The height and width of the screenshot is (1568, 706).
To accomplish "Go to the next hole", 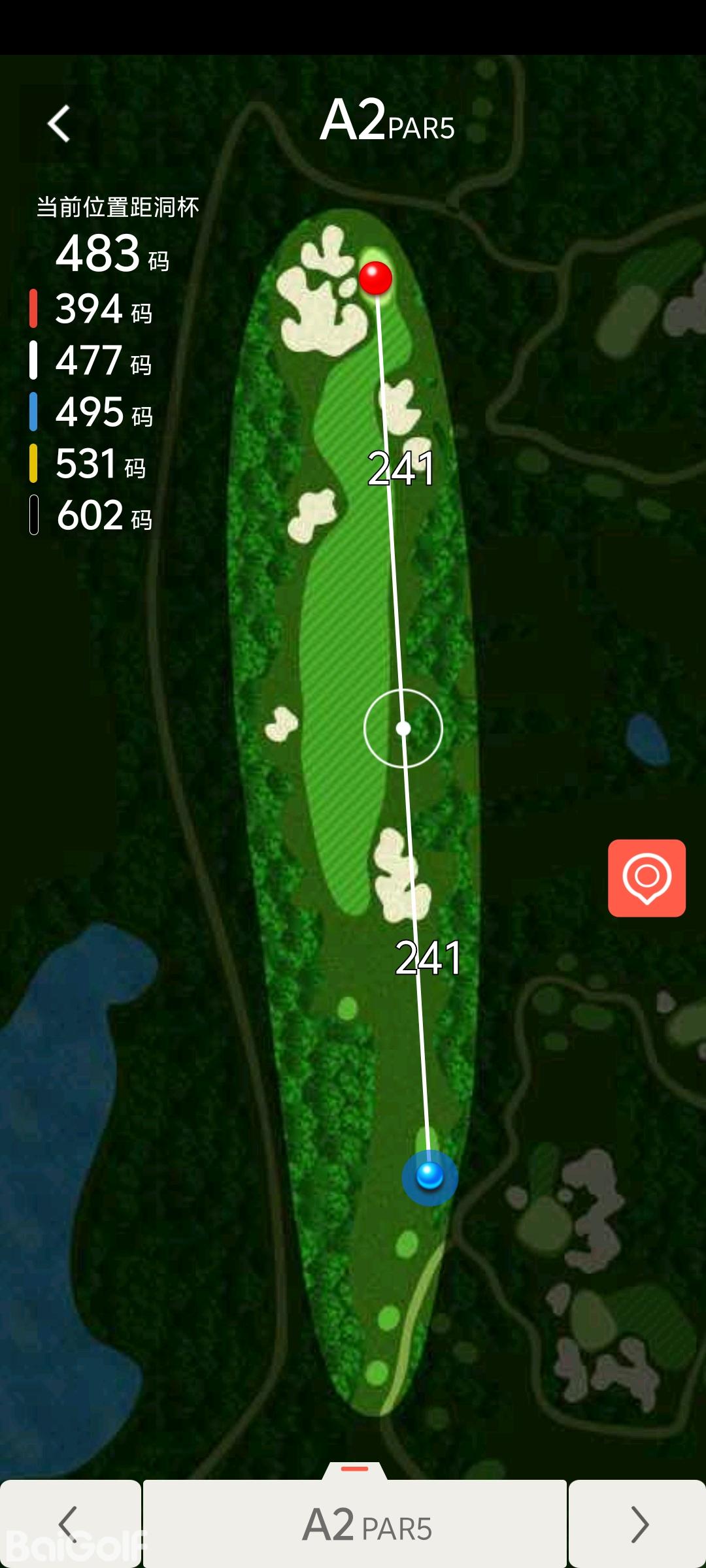I will click(638, 1524).
